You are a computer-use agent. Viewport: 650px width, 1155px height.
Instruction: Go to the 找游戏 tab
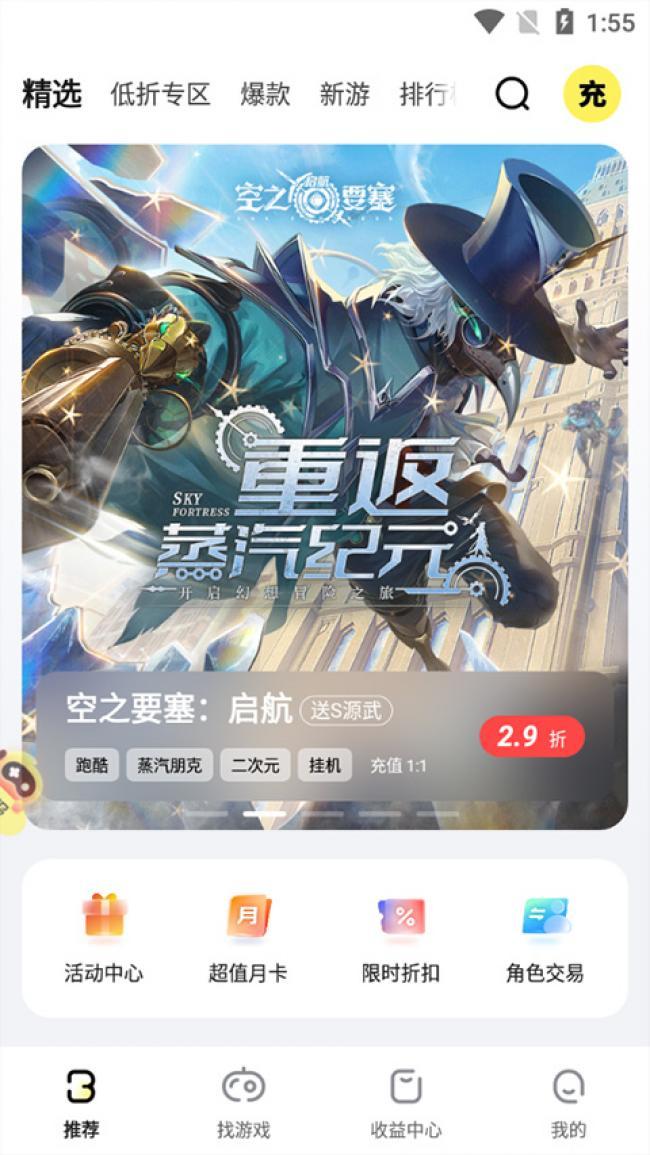point(244,1102)
